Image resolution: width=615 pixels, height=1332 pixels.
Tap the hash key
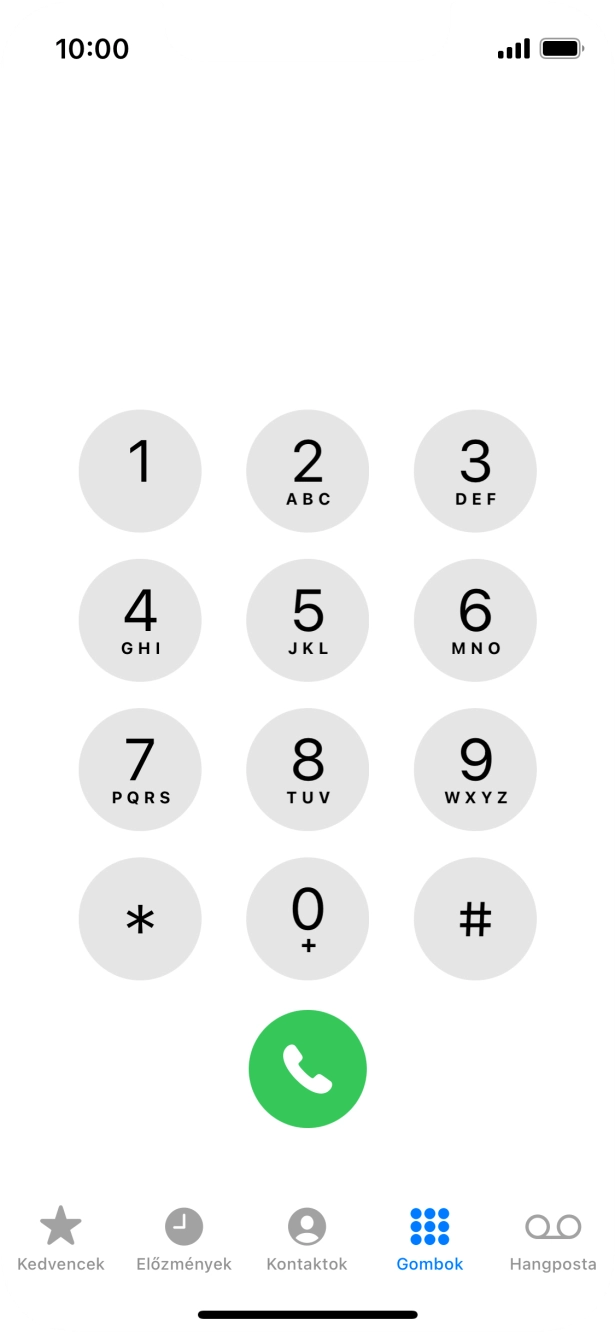click(475, 919)
